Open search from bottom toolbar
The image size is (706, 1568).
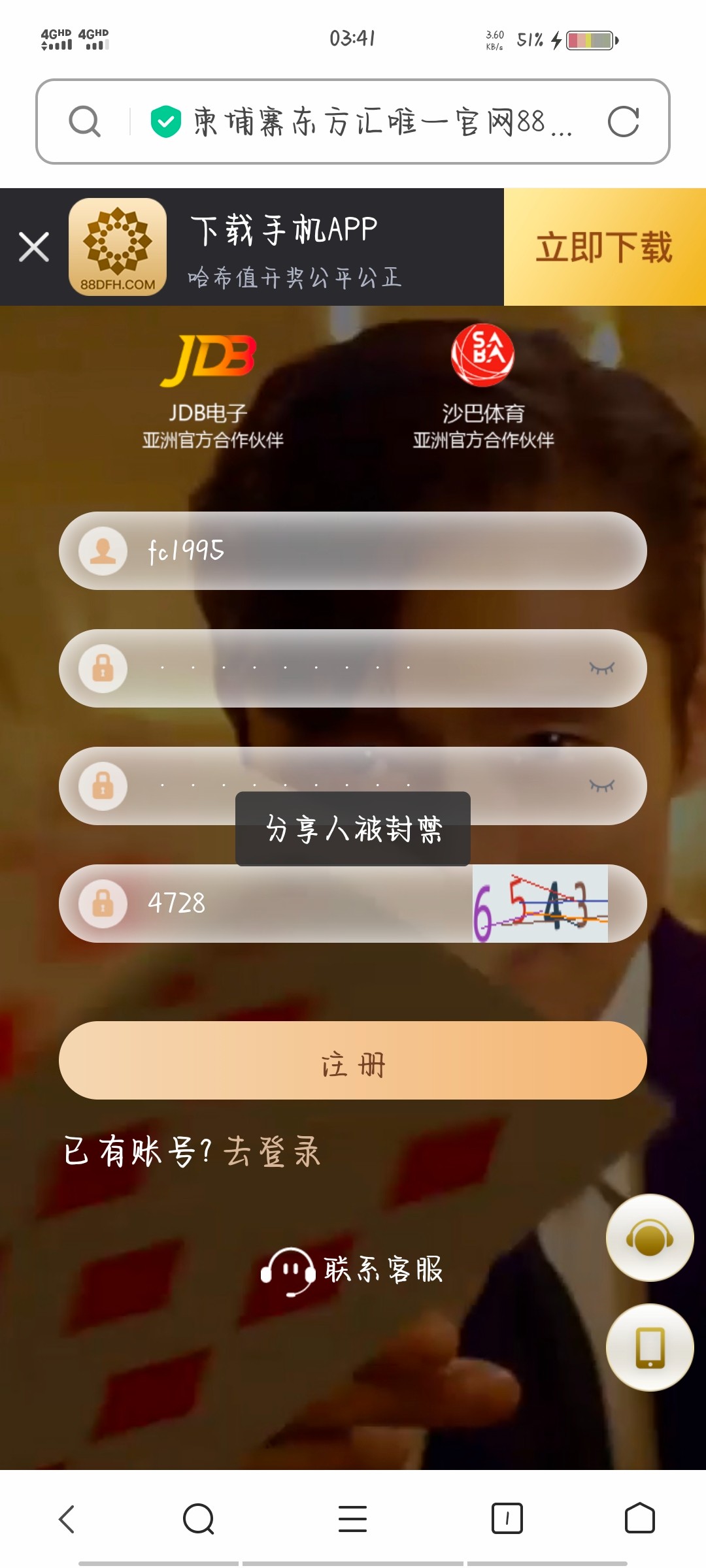click(x=198, y=1518)
